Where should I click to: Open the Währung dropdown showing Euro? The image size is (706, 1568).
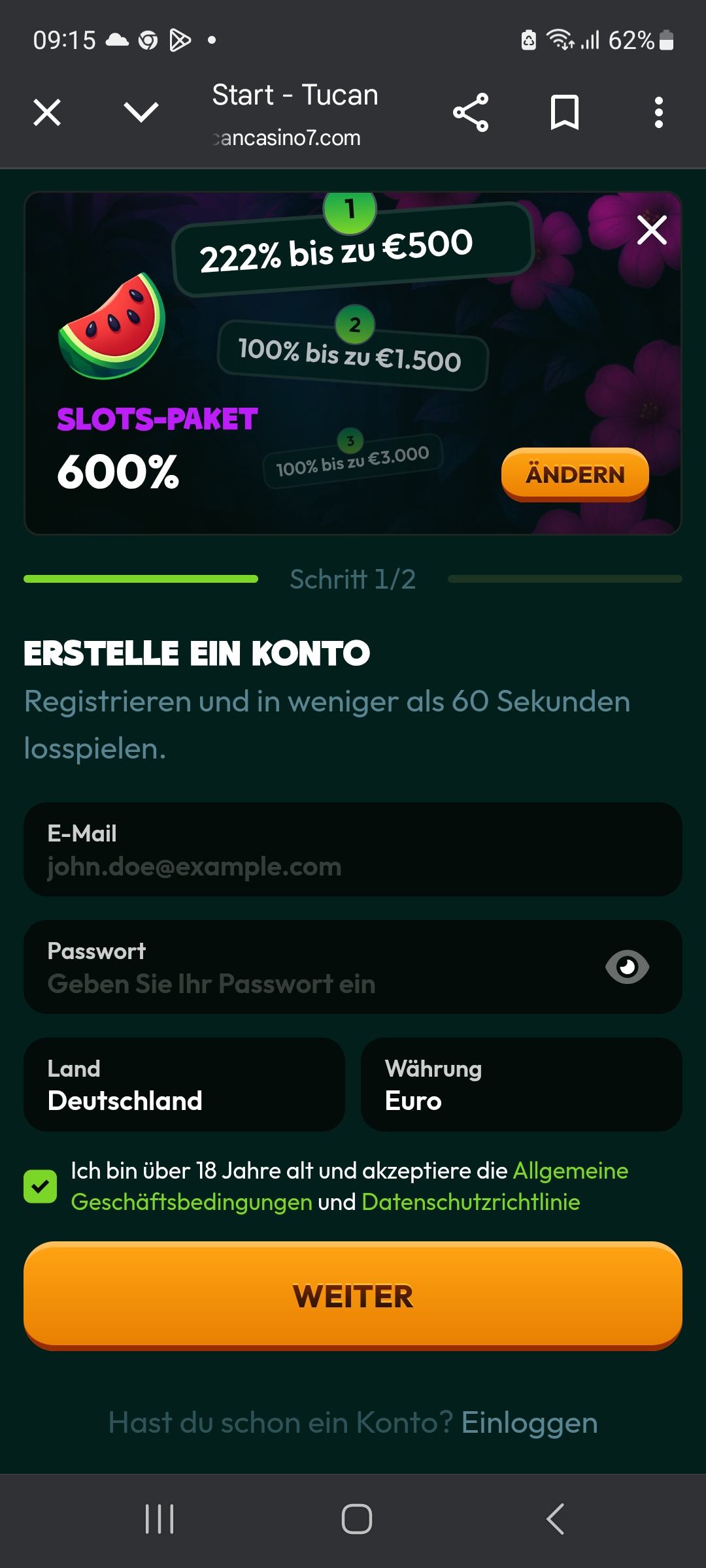(x=521, y=1085)
